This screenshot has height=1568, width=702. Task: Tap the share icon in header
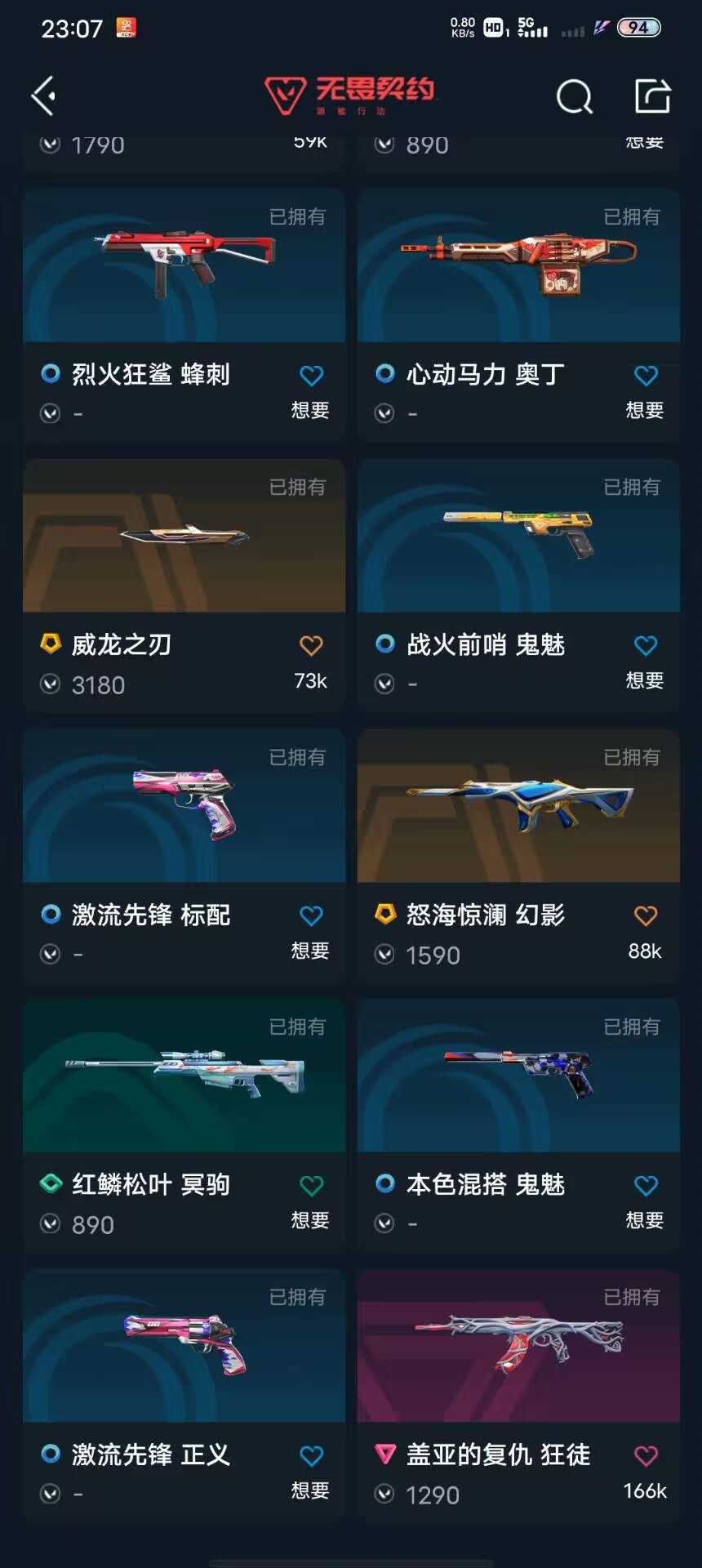(x=652, y=96)
